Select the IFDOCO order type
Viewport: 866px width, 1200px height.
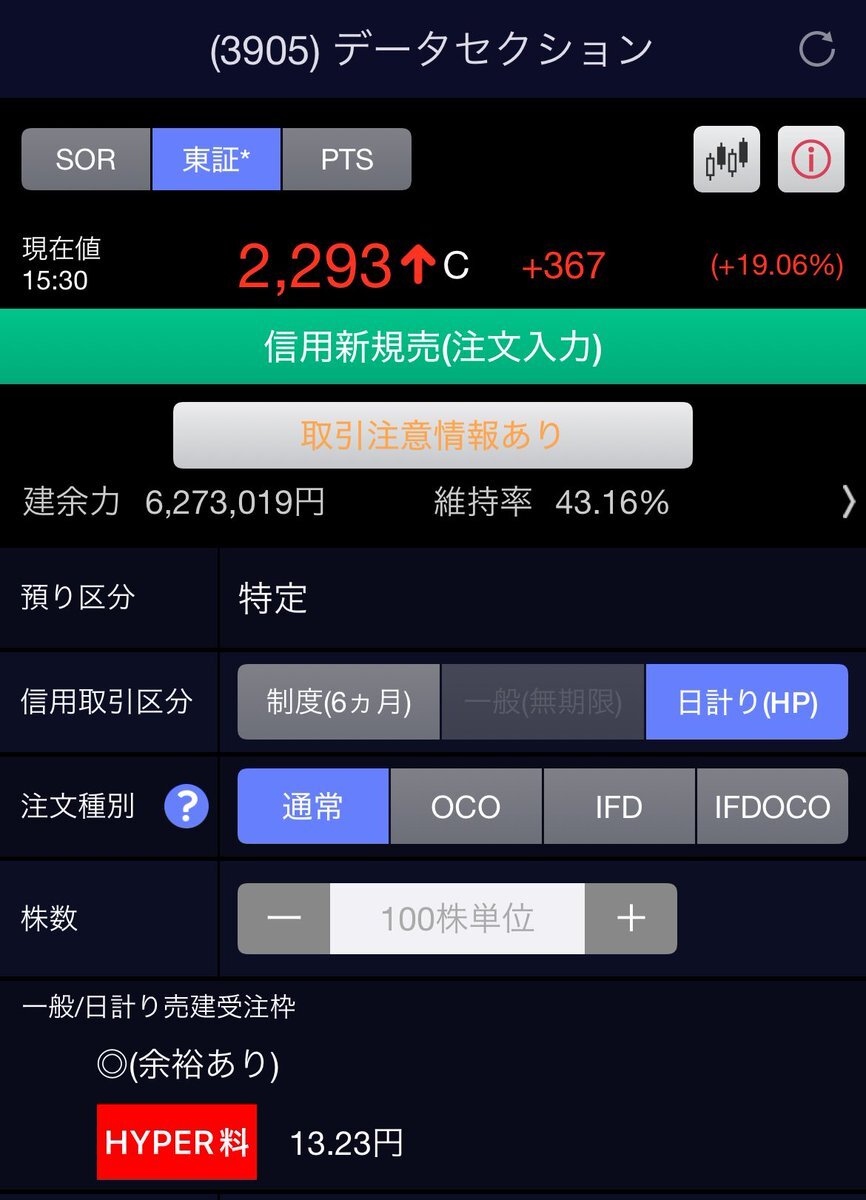pyautogui.click(x=772, y=806)
